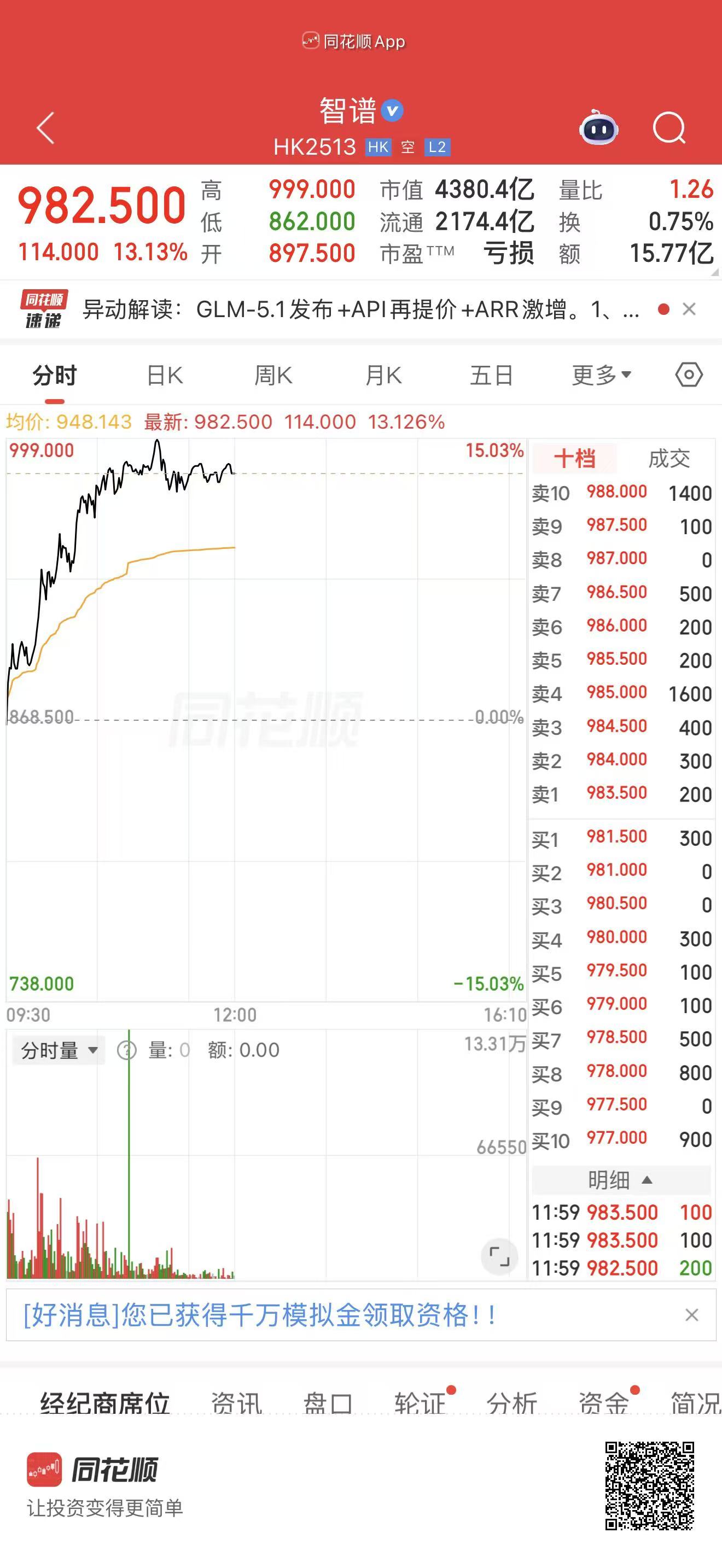The image size is (722, 1568).
Task: Switch to the 日K chart tab
Action: pyautogui.click(x=165, y=376)
